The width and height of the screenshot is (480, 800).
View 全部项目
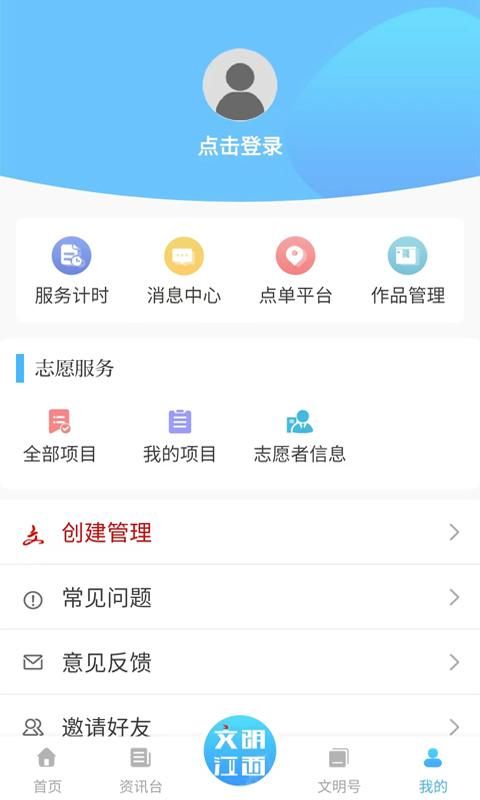click(x=60, y=436)
